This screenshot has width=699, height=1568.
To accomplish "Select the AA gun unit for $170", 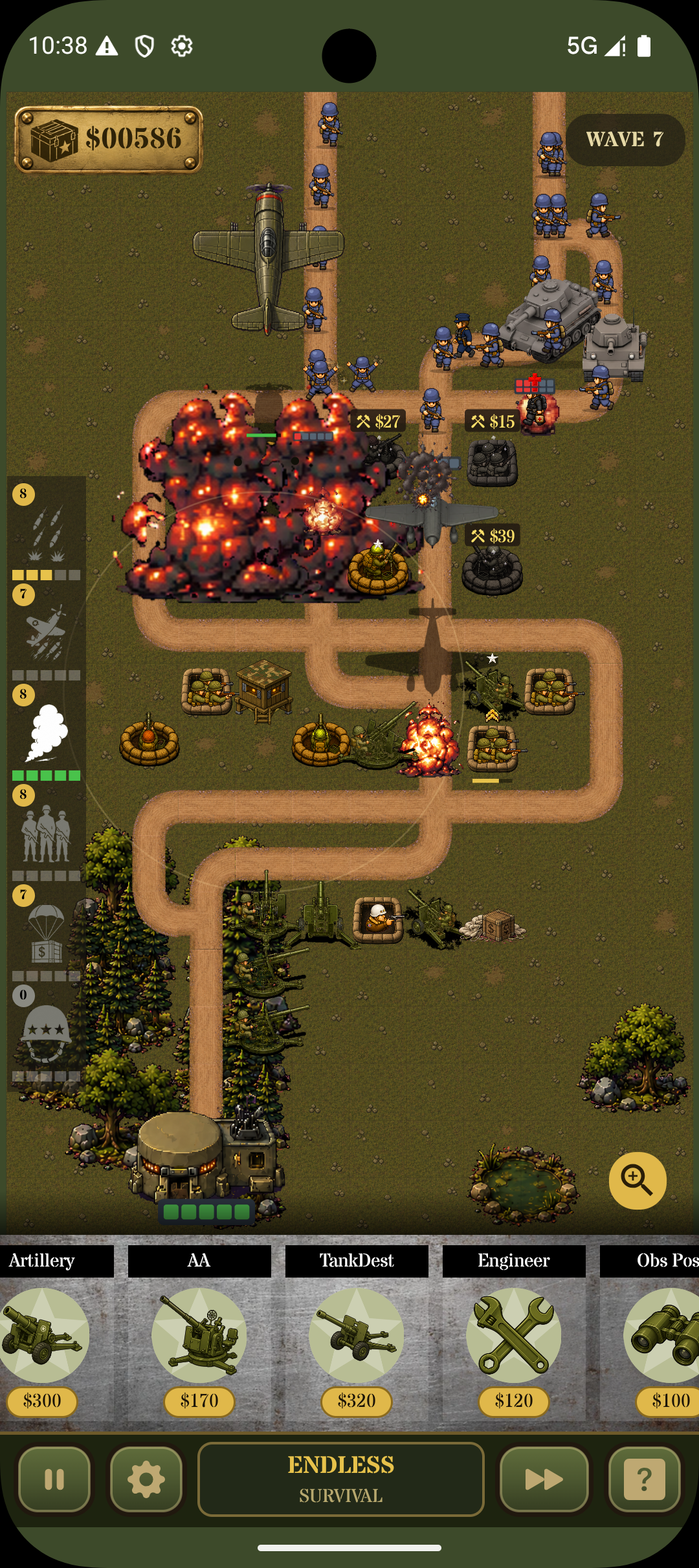I will (199, 1334).
